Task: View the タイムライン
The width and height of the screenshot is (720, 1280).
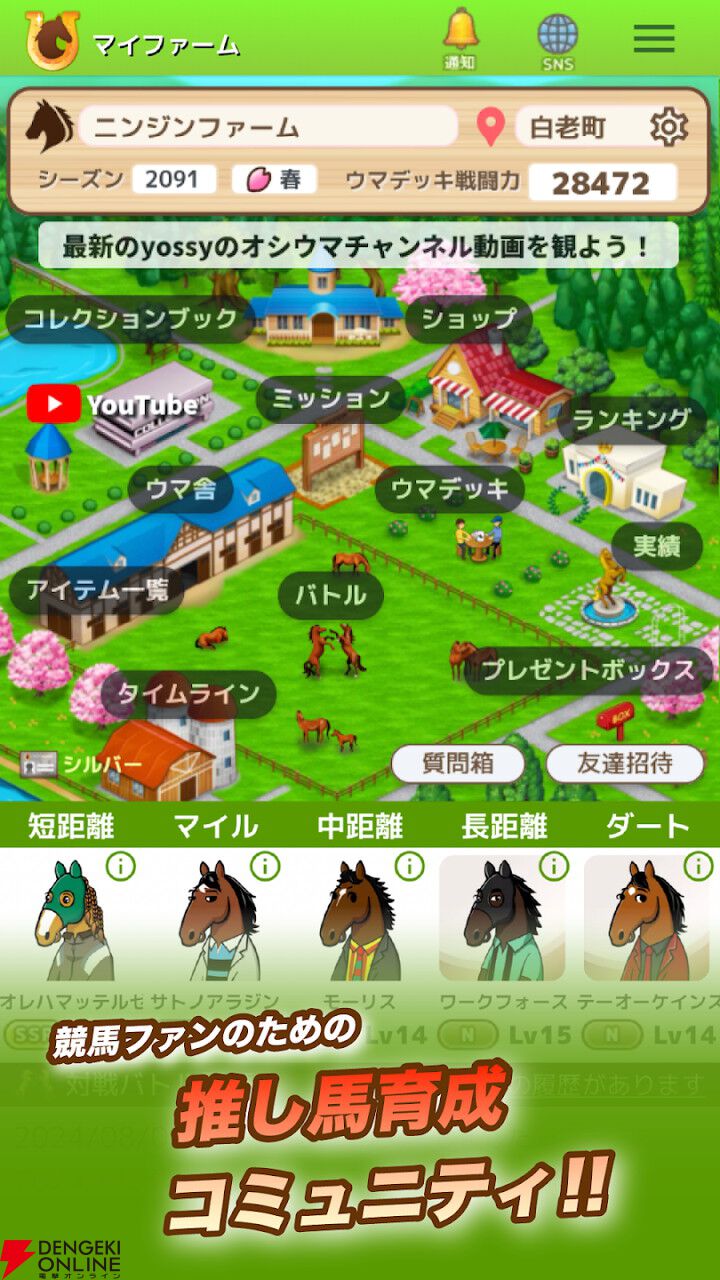Action: 189,693
